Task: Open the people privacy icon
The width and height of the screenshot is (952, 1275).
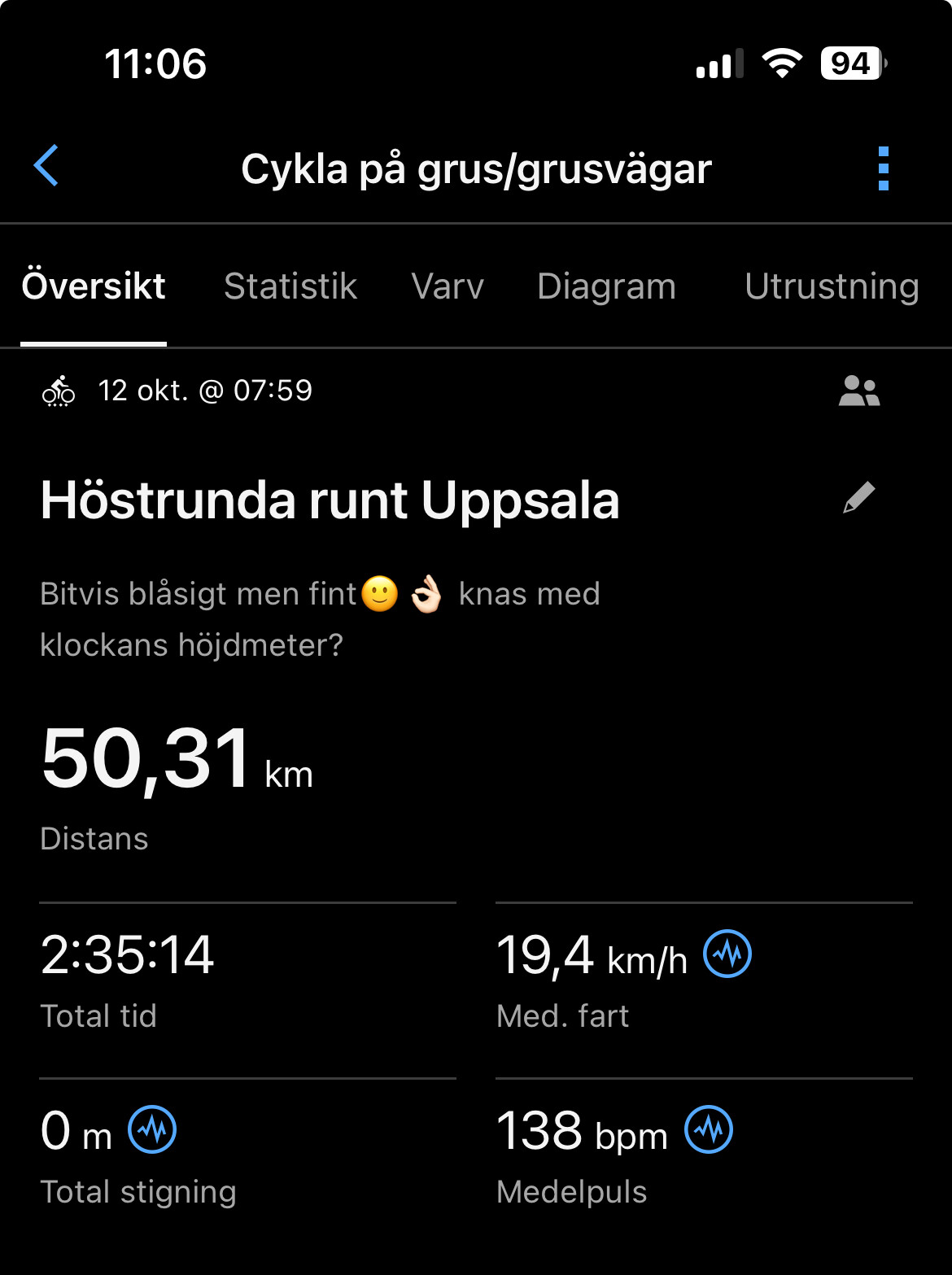Action: point(859,391)
